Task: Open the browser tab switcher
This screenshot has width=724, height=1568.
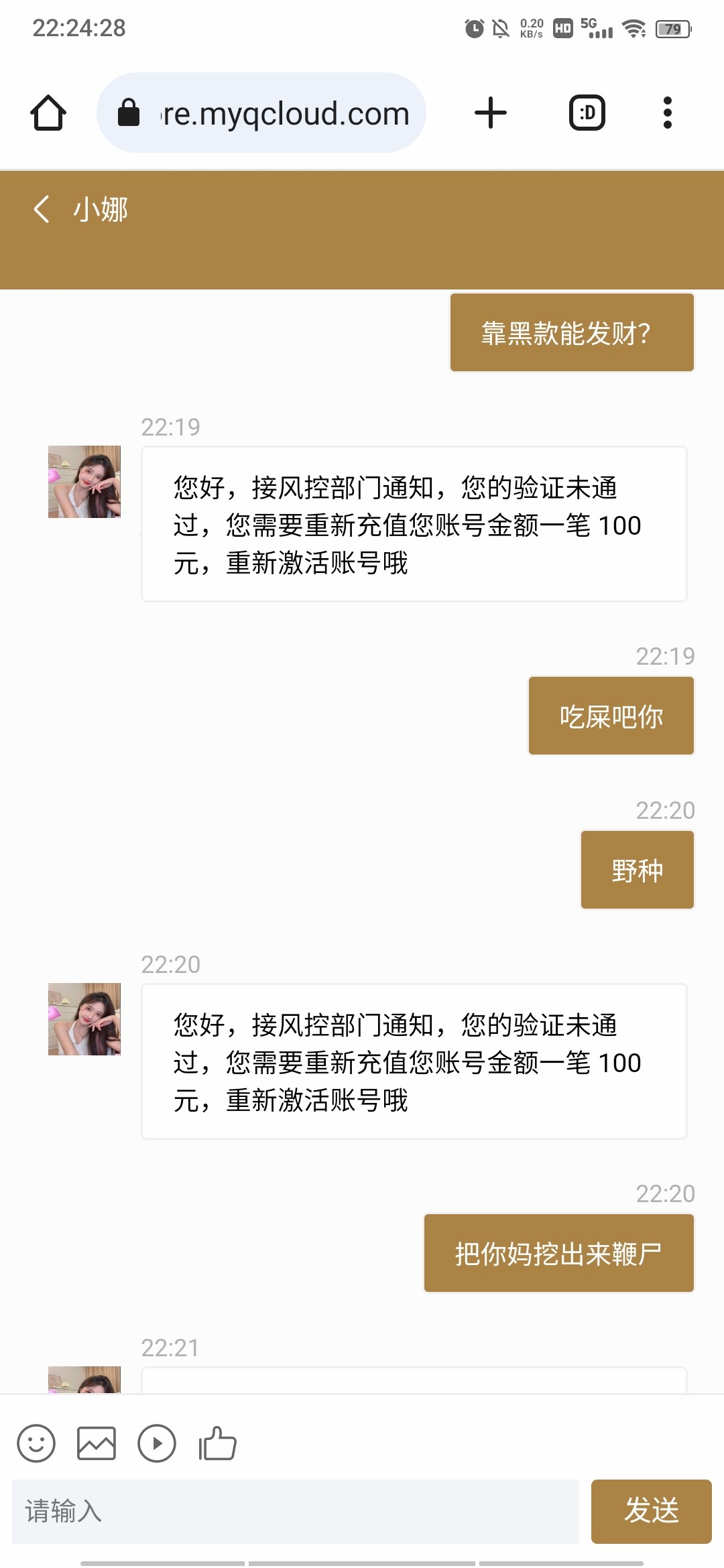Action: [x=587, y=112]
